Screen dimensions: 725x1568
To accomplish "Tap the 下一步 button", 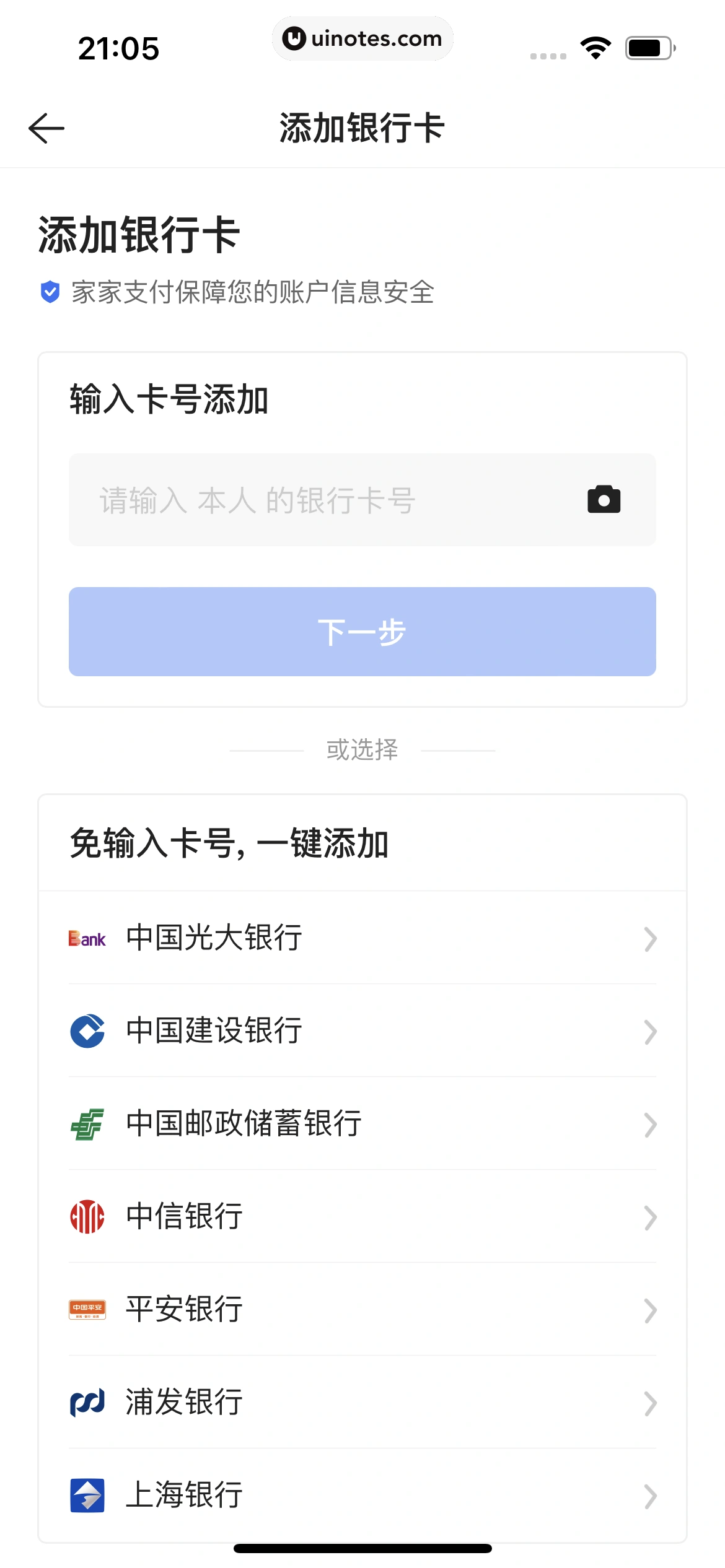I will pos(362,632).
